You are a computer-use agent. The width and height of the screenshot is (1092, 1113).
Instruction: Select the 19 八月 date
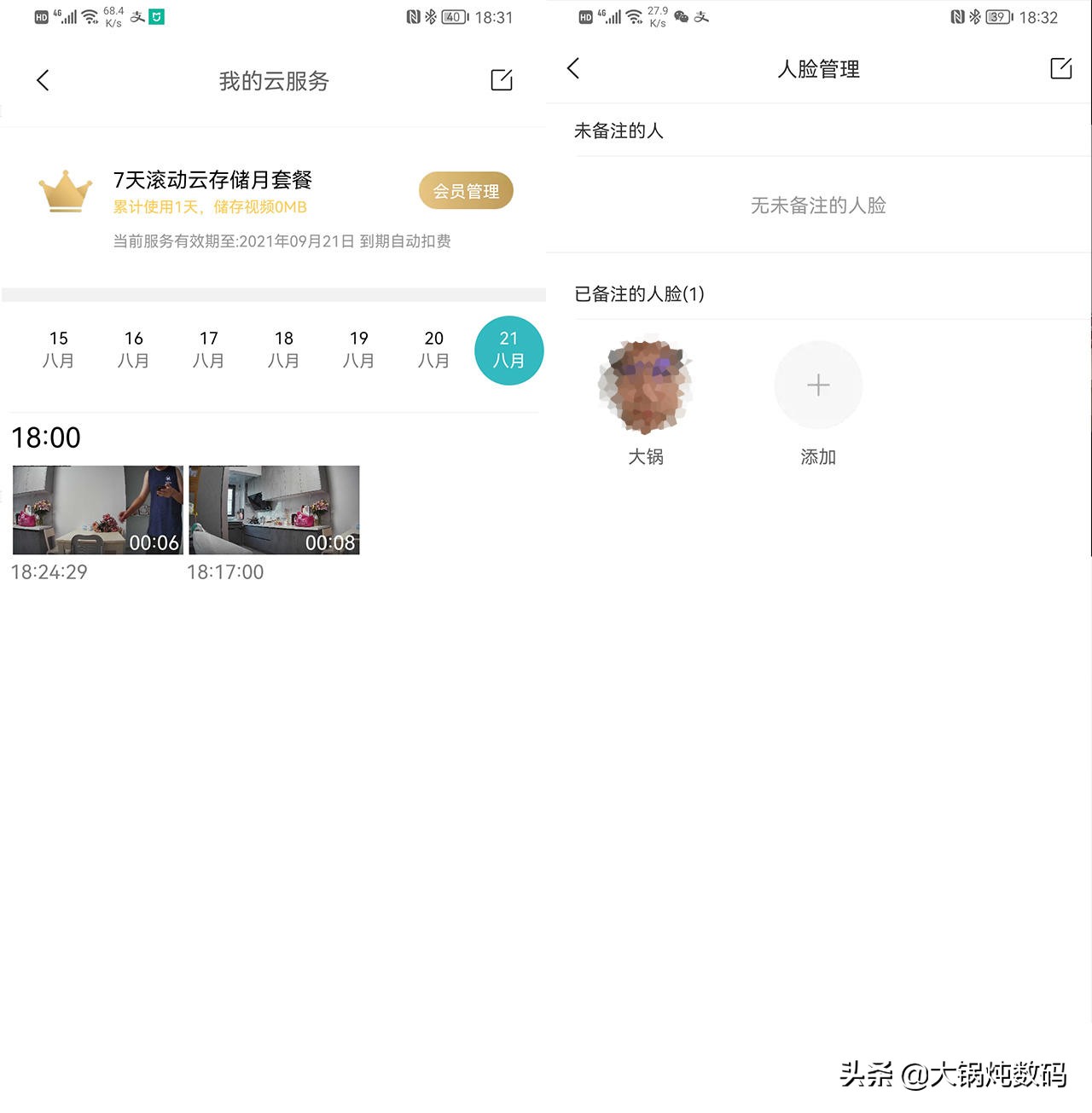click(x=359, y=349)
